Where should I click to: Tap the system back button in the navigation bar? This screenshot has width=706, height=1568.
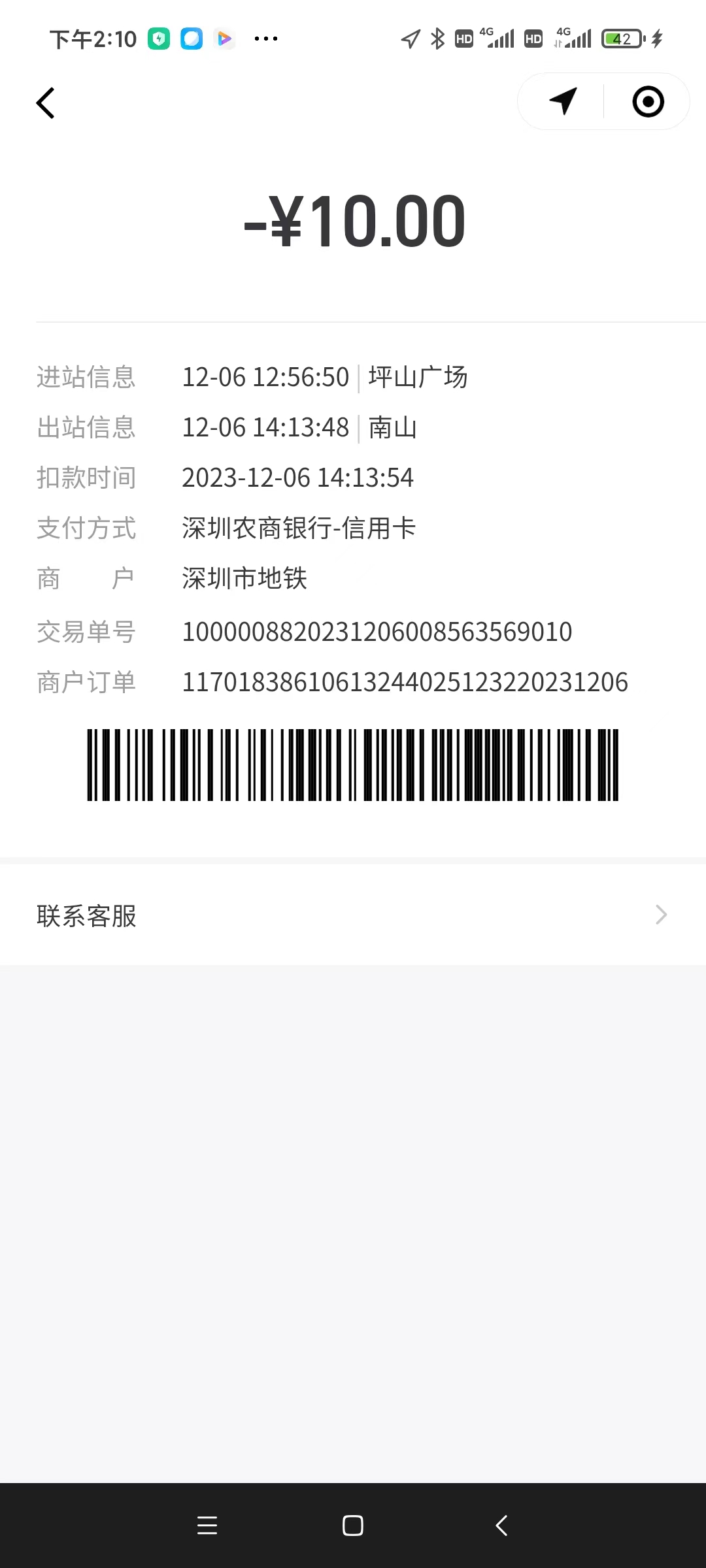click(x=501, y=1526)
